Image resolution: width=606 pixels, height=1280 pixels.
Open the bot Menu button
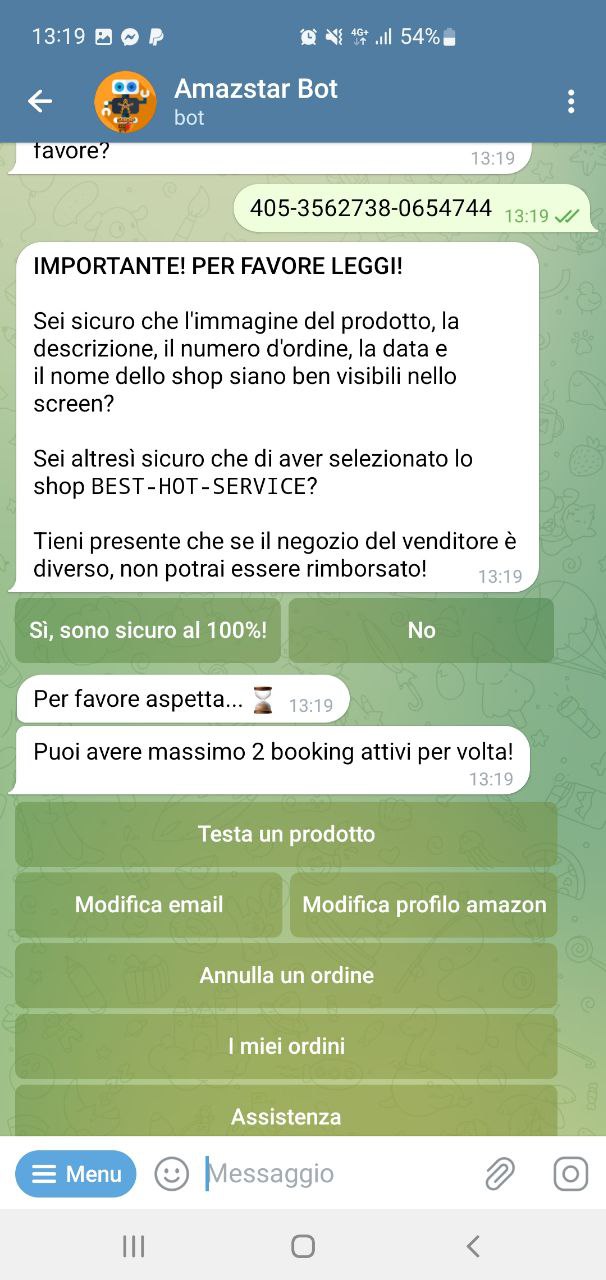tap(76, 1174)
